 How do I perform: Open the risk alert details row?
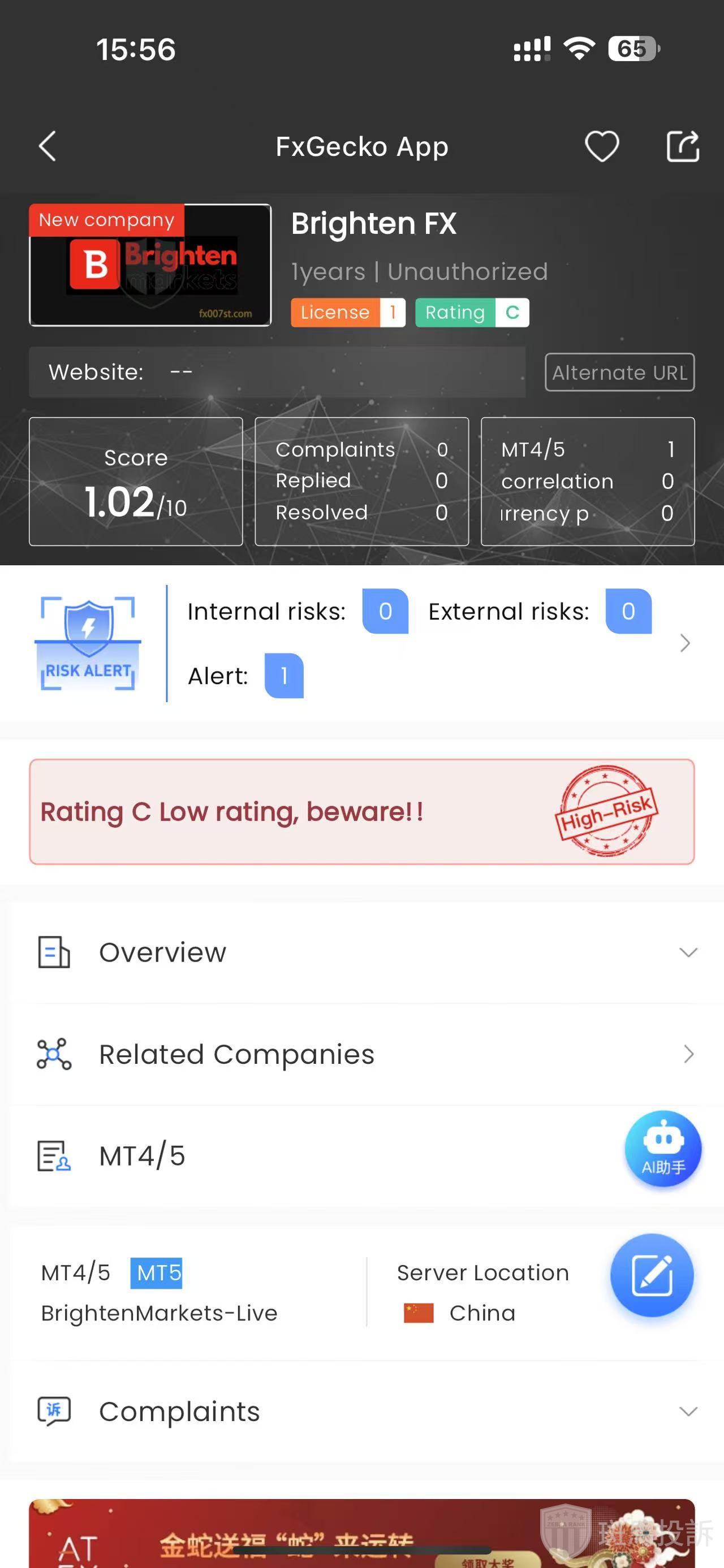point(684,643)
